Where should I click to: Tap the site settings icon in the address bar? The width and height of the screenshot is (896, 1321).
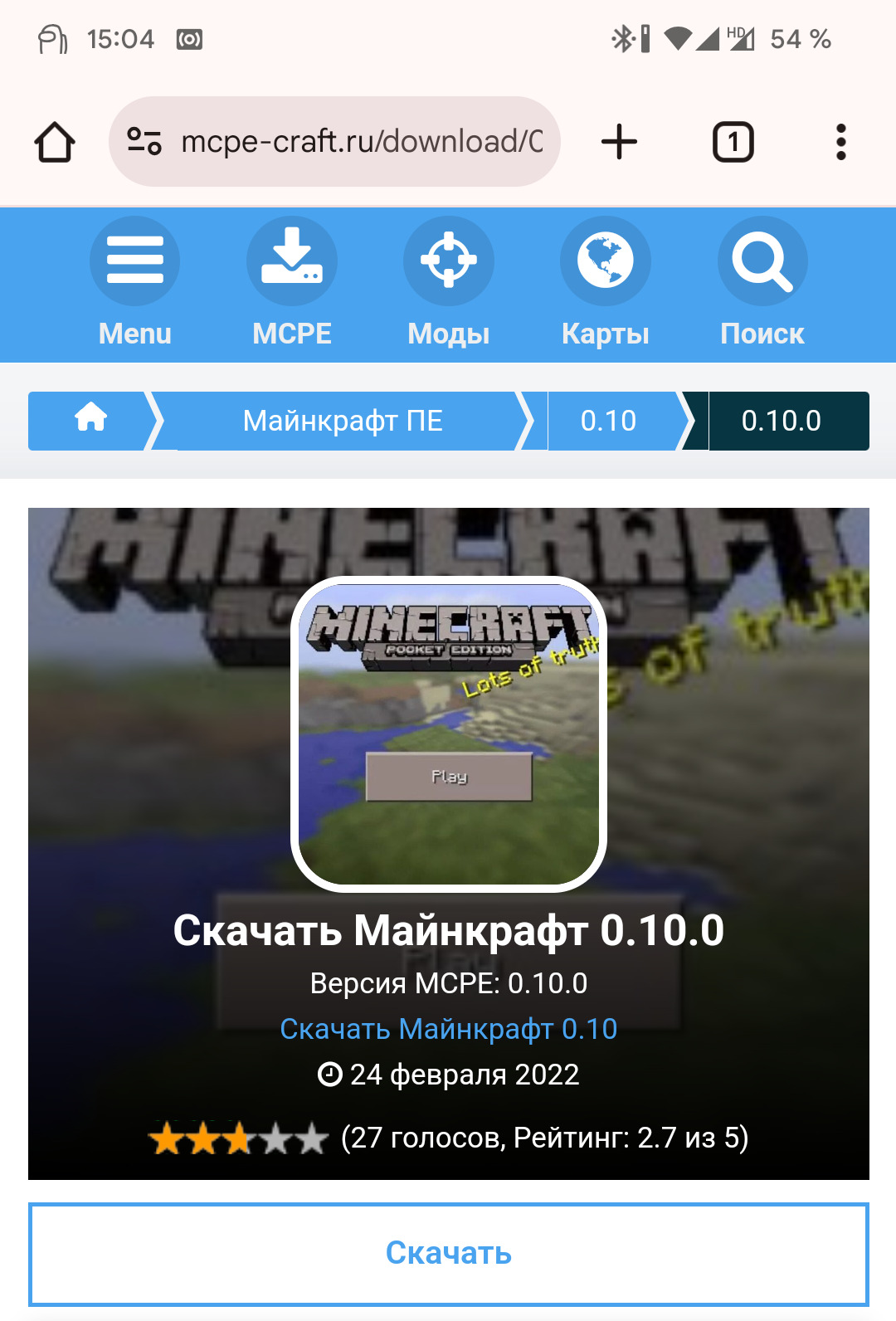(x=144, y=142)
